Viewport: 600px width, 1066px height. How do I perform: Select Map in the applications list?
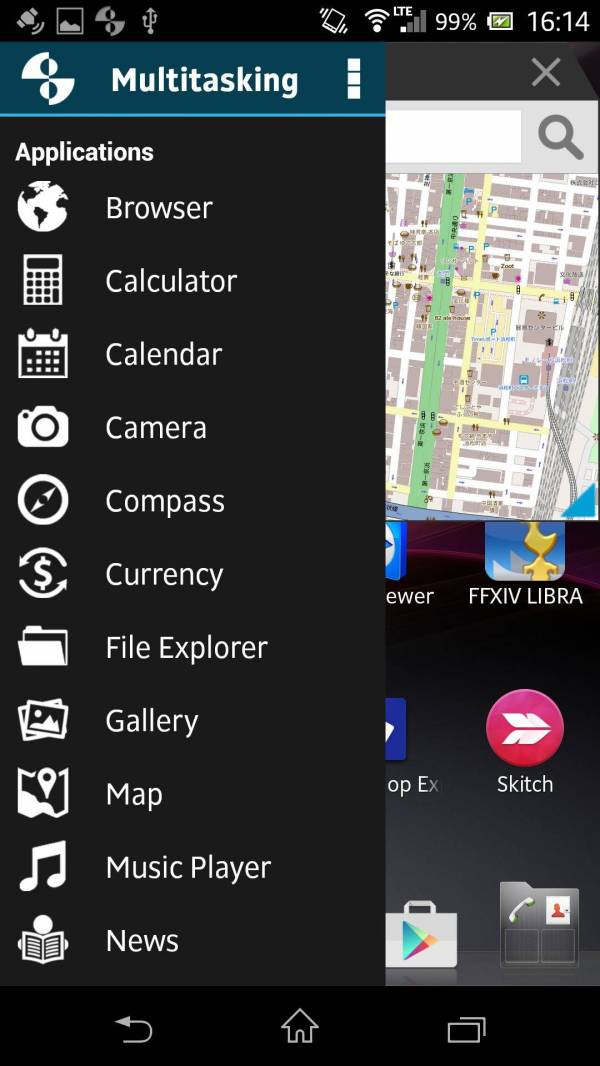(192, 794)
